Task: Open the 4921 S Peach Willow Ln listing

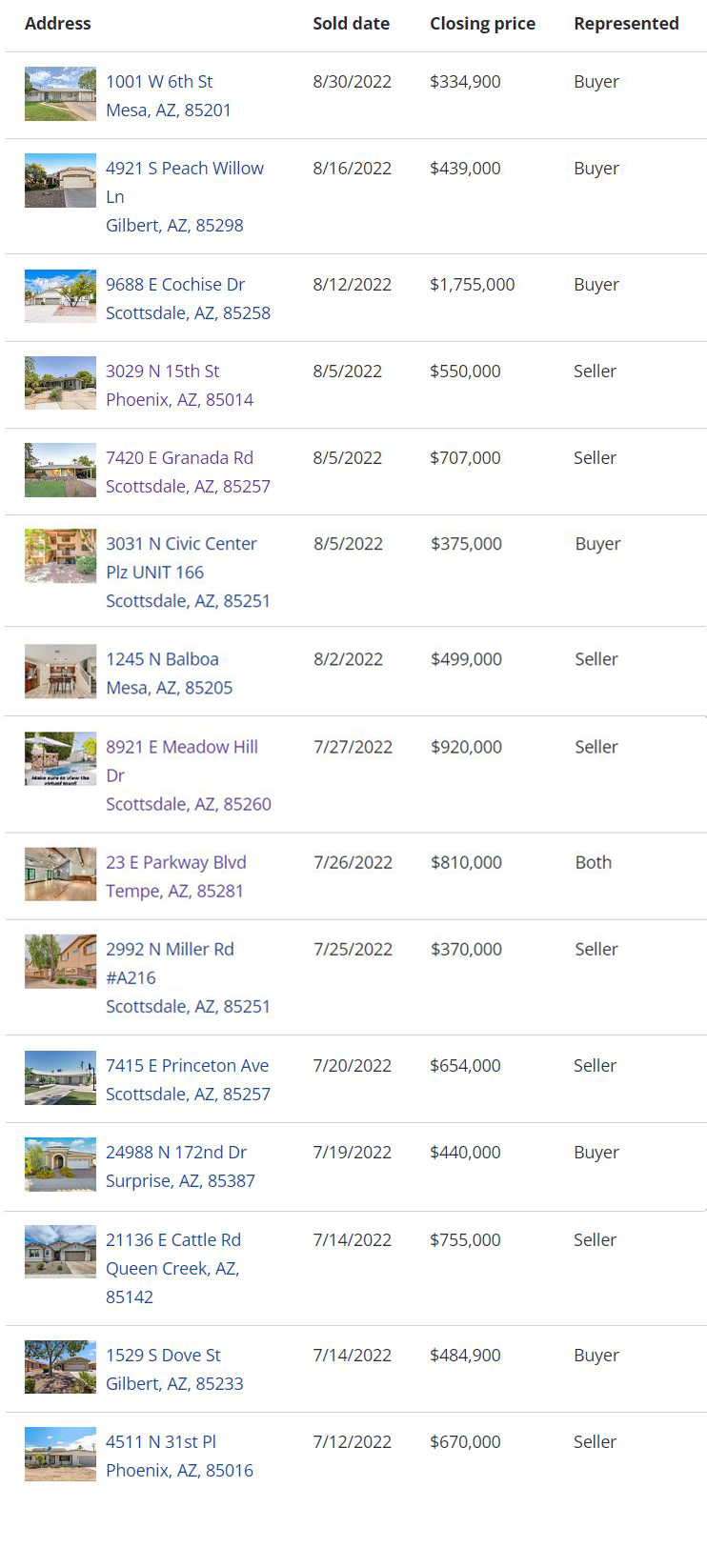Action: [184, 169]
